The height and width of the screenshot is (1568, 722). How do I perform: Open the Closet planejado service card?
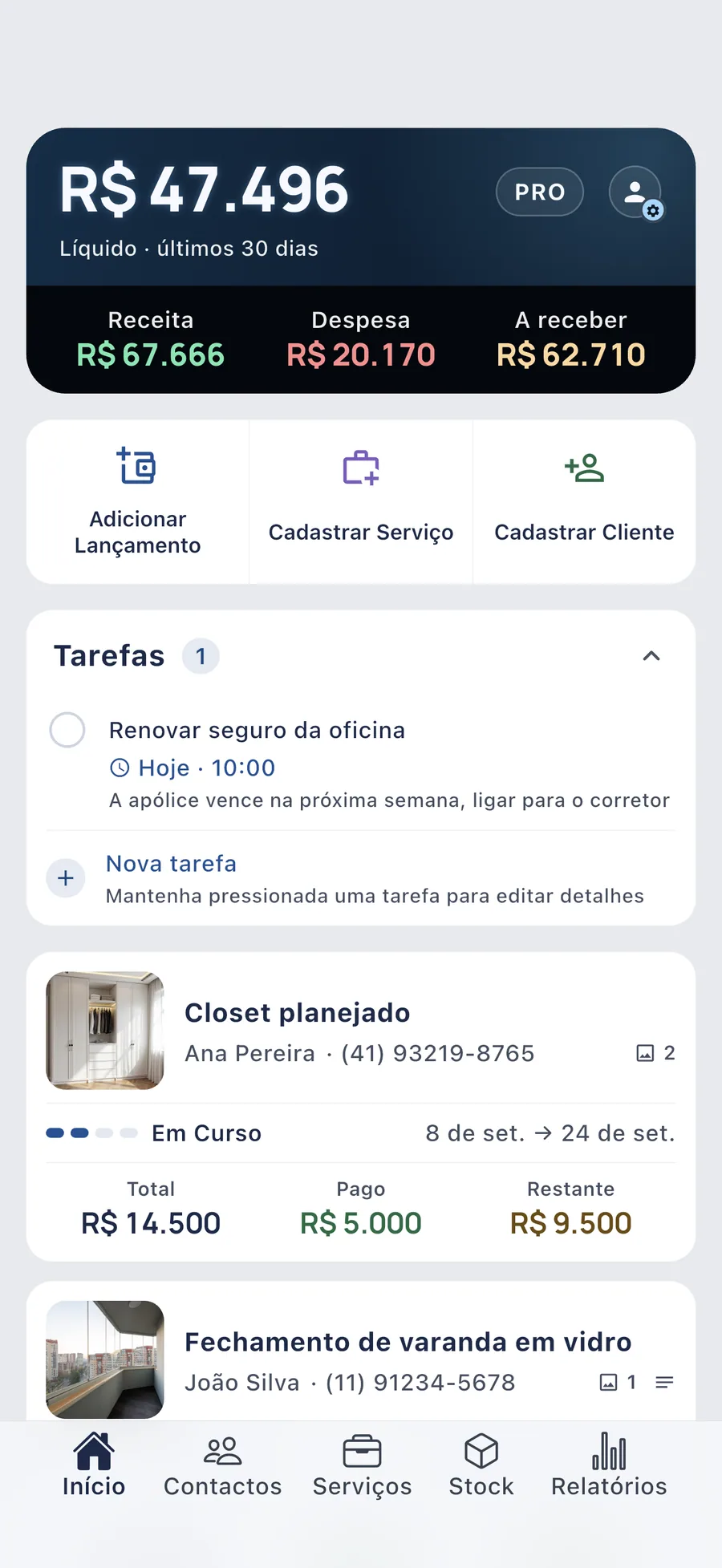click(361, 1107)
